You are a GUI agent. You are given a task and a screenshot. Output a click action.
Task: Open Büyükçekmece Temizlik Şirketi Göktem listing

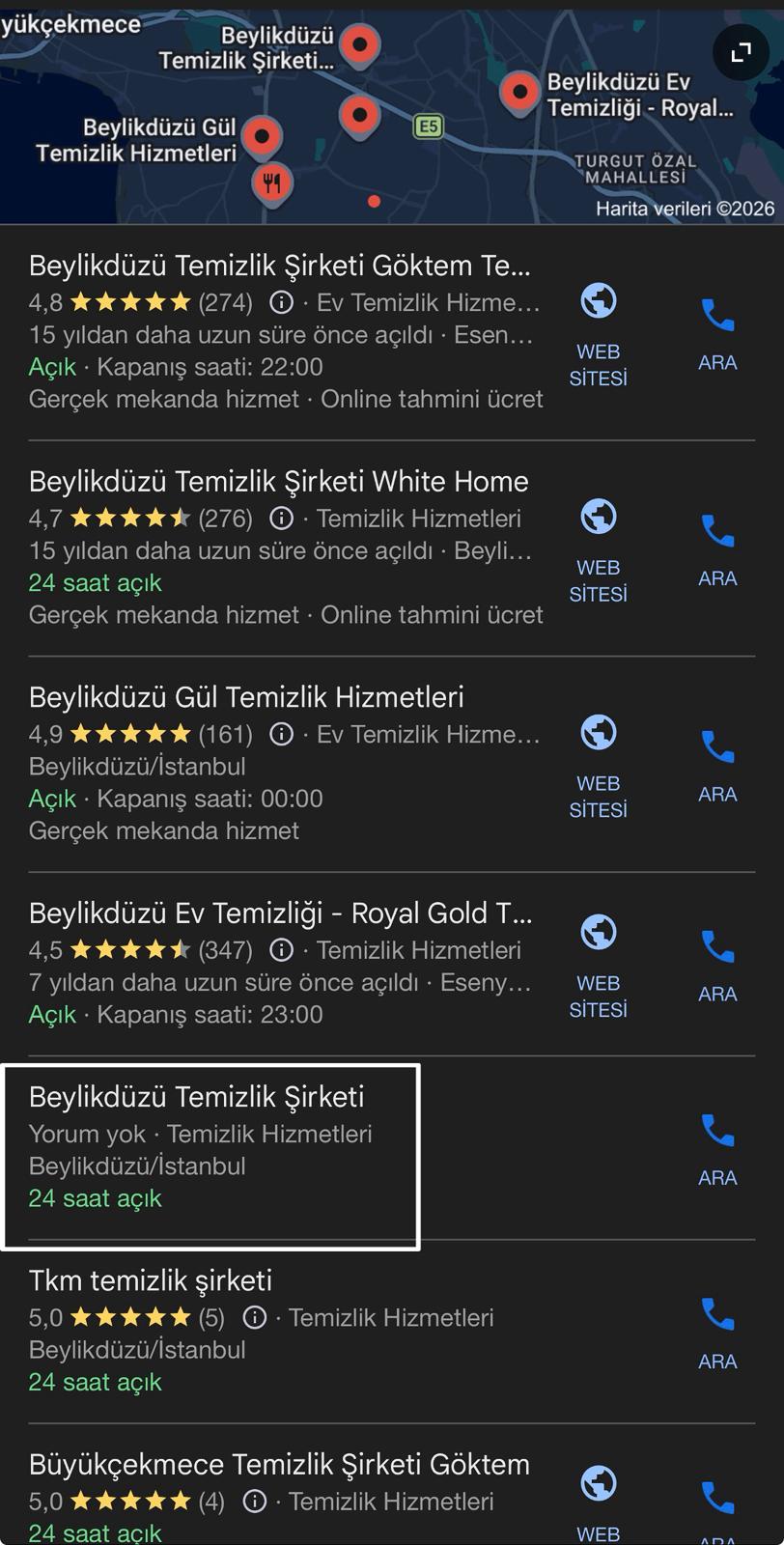[x=279, y=1464]
